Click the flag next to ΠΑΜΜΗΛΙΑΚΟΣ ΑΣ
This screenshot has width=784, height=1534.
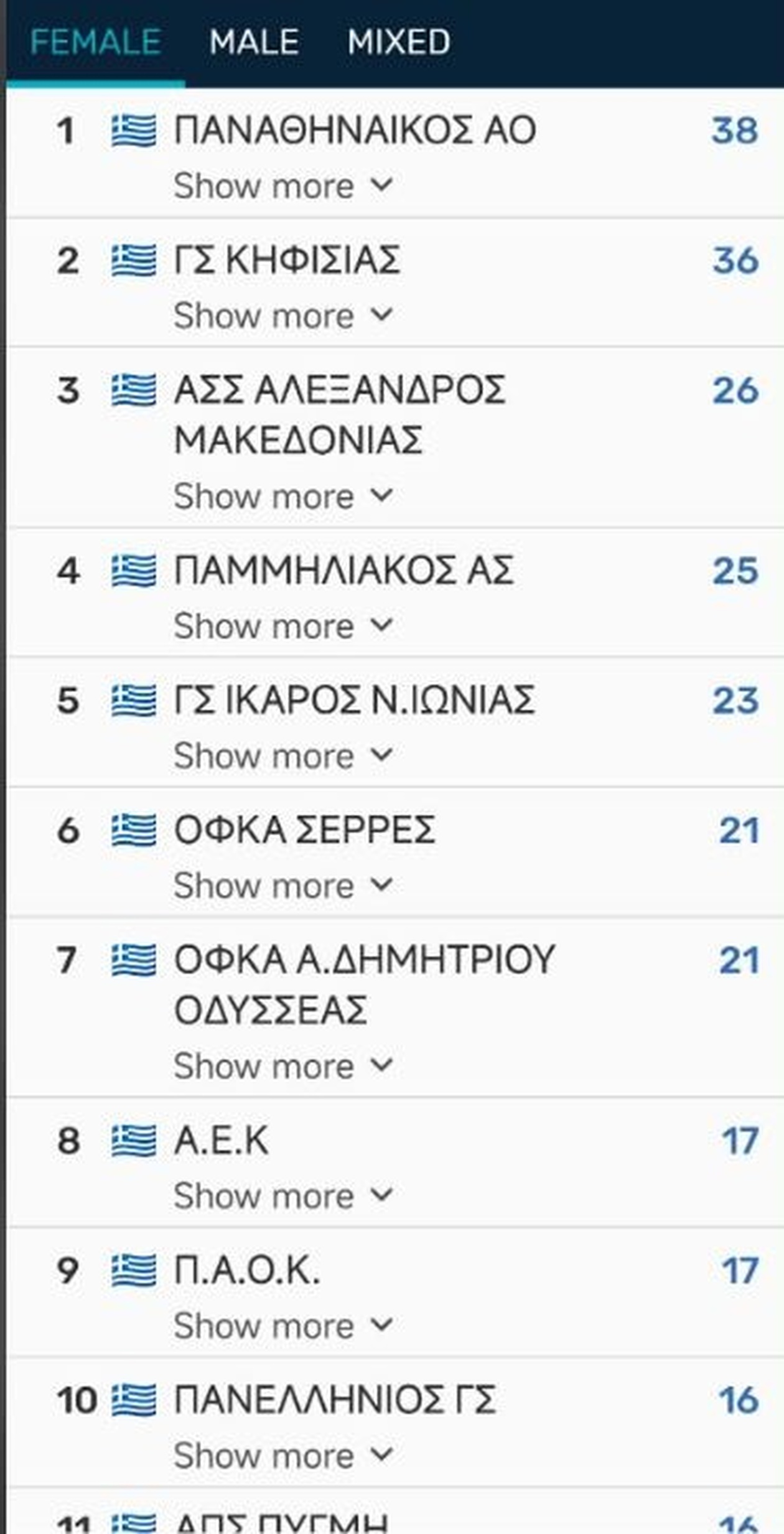coord(133,573)
